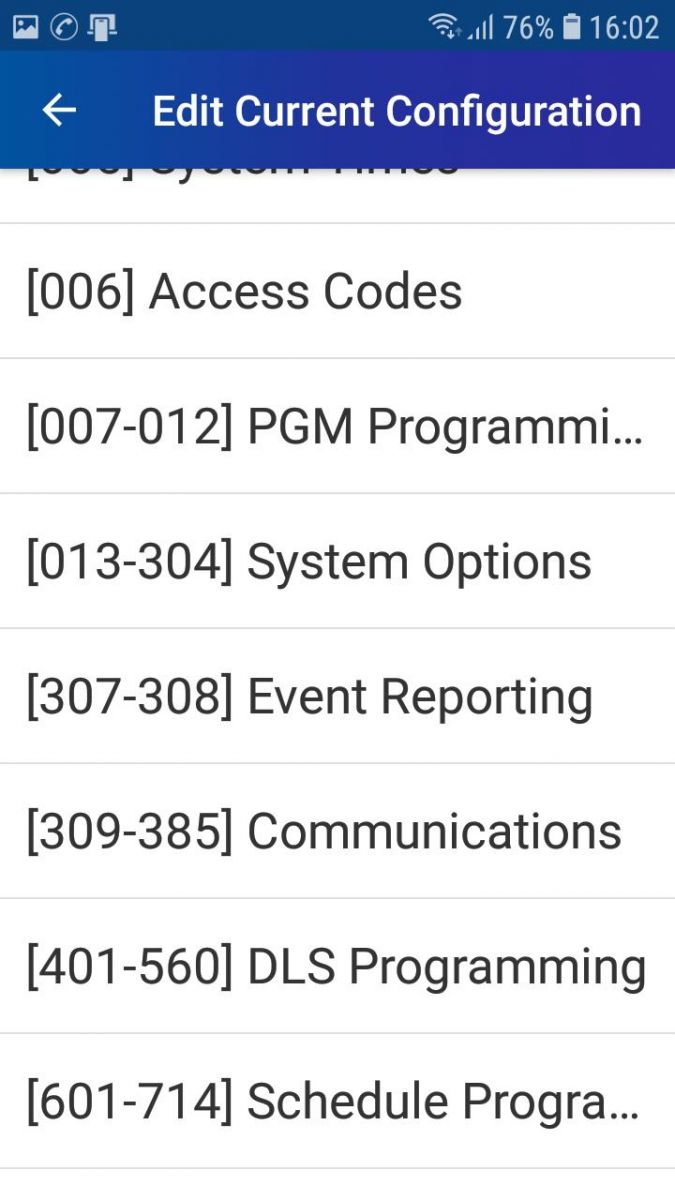The image size is (675, 1200).
Task: Open [007-012] PGM Programming section
Action: pos(337,427)
